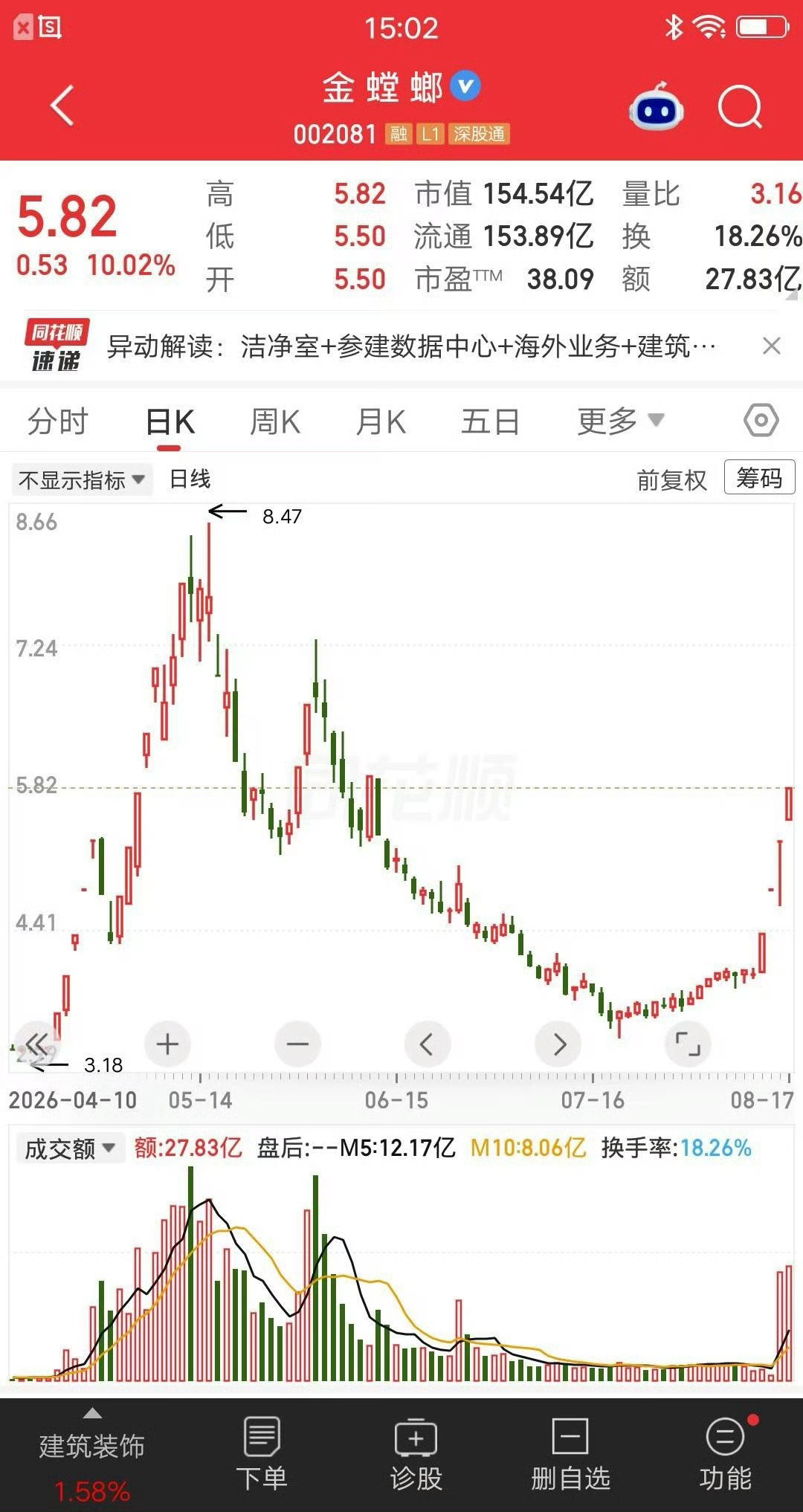Expand chart to fullscreen
Viewport: 803px width, 1512px height.
click(688, 1044)
